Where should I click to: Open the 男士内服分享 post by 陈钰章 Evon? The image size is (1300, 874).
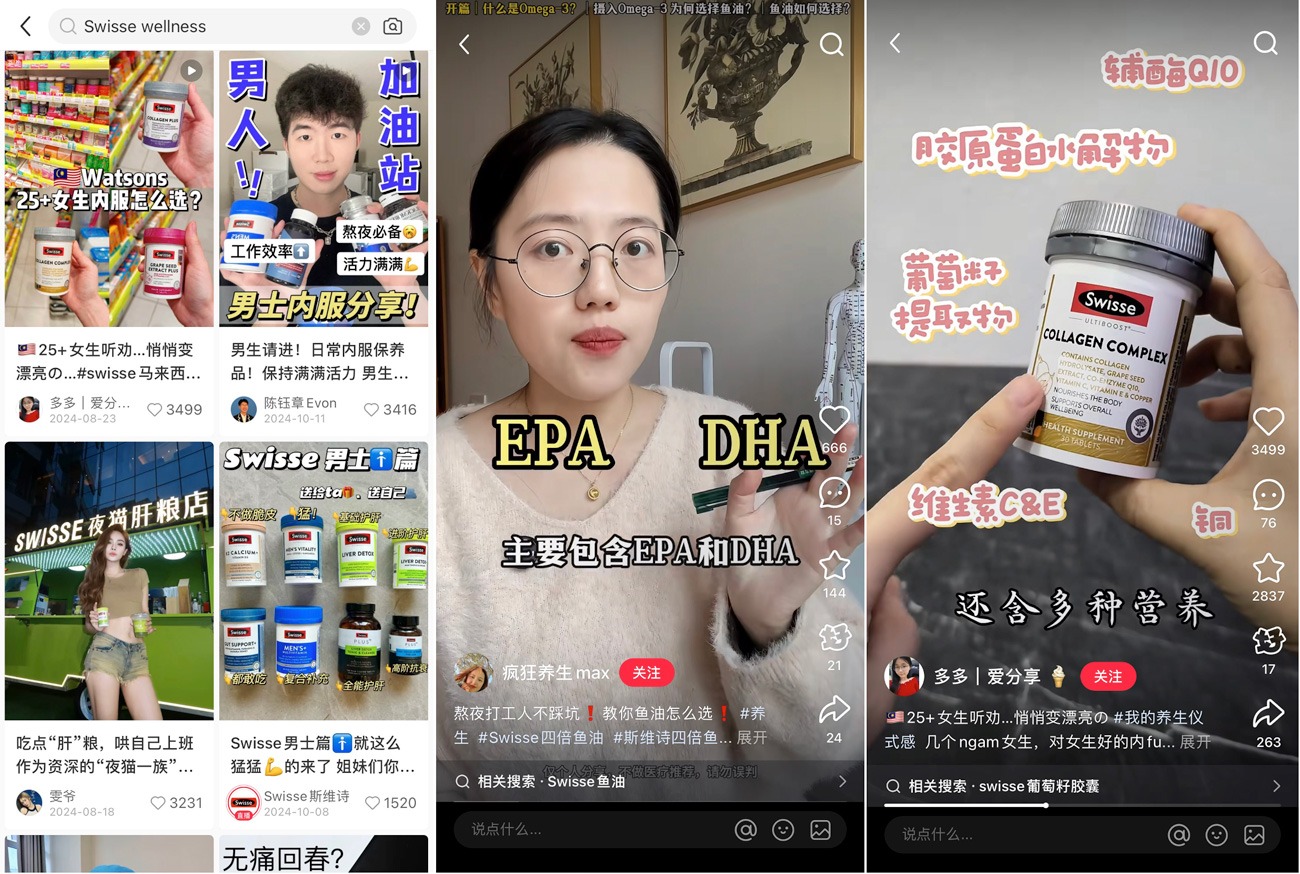click(323, 190)
